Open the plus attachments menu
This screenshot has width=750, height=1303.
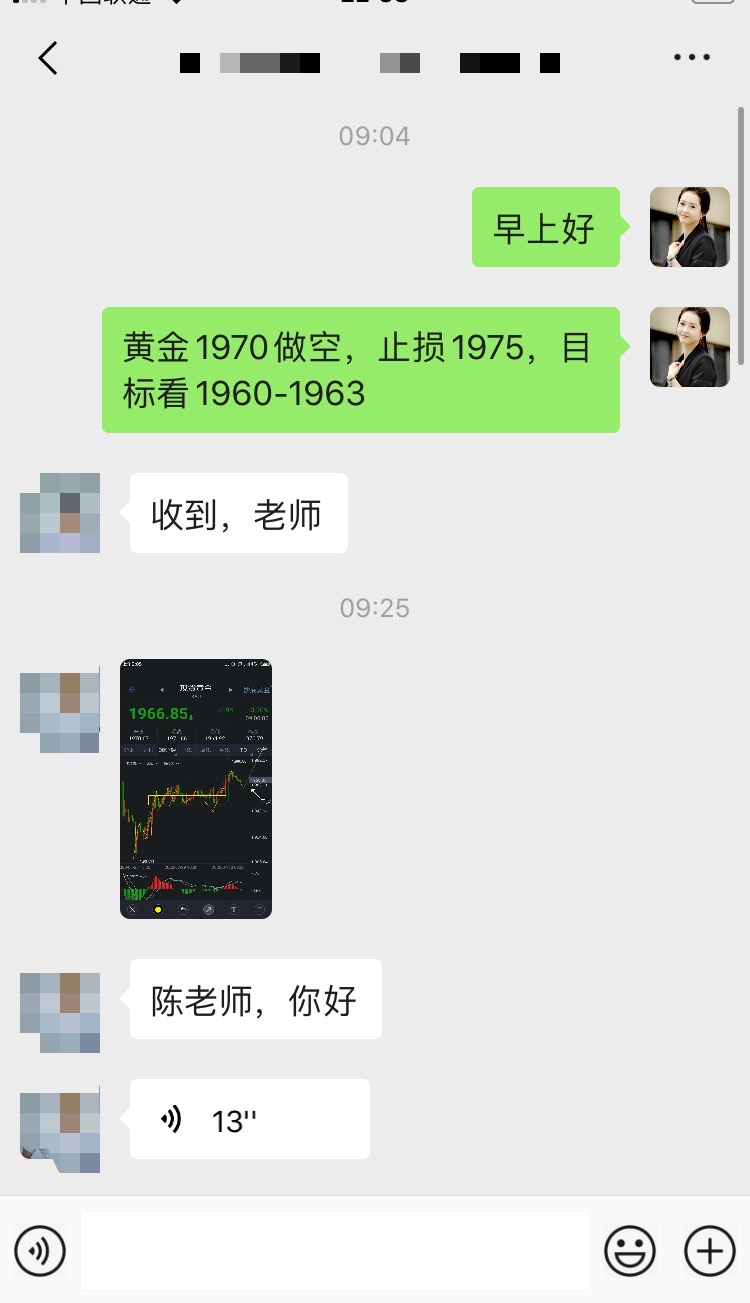coord(709,1251)
